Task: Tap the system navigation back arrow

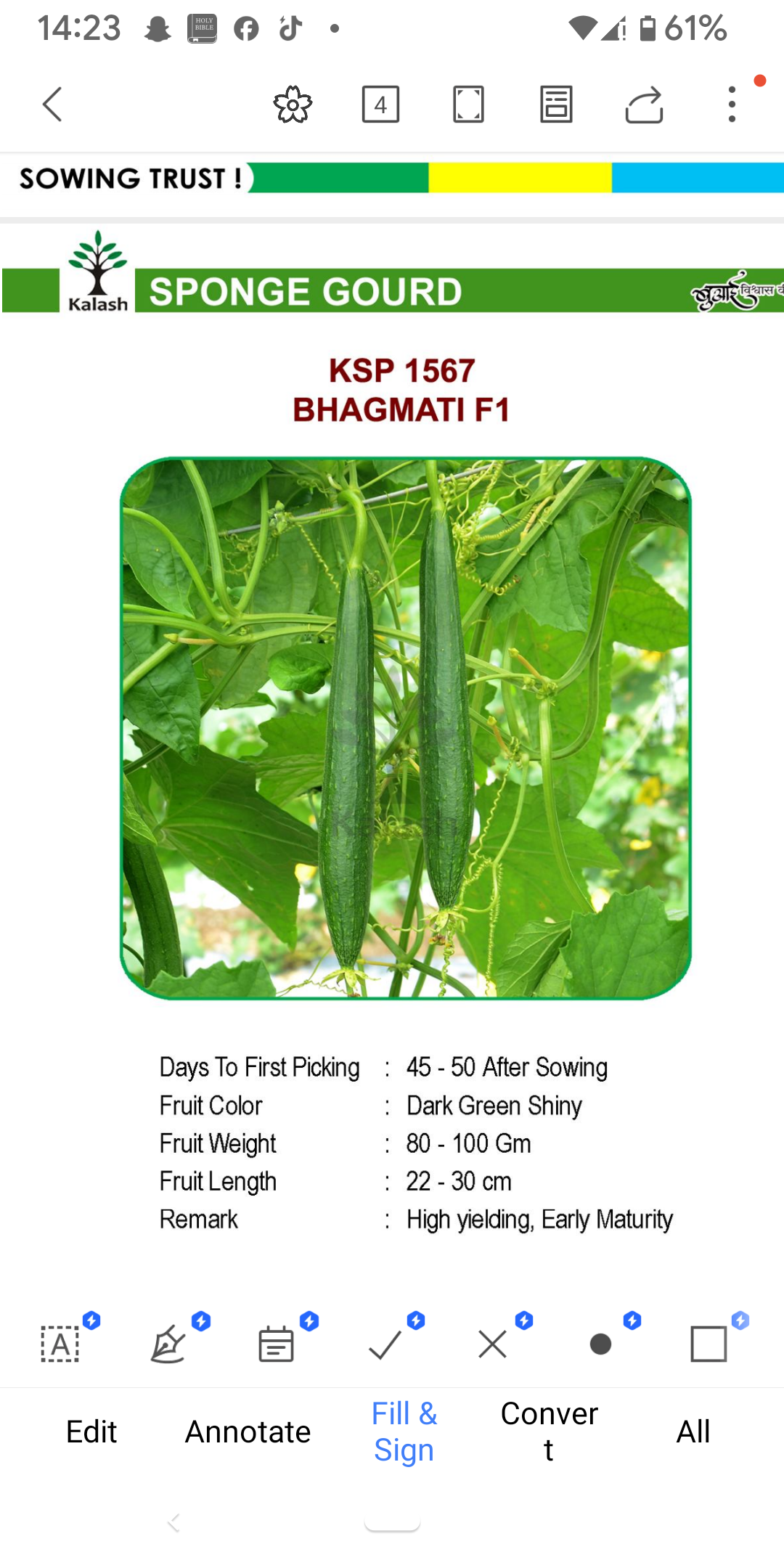Action: click(173, 1522)
